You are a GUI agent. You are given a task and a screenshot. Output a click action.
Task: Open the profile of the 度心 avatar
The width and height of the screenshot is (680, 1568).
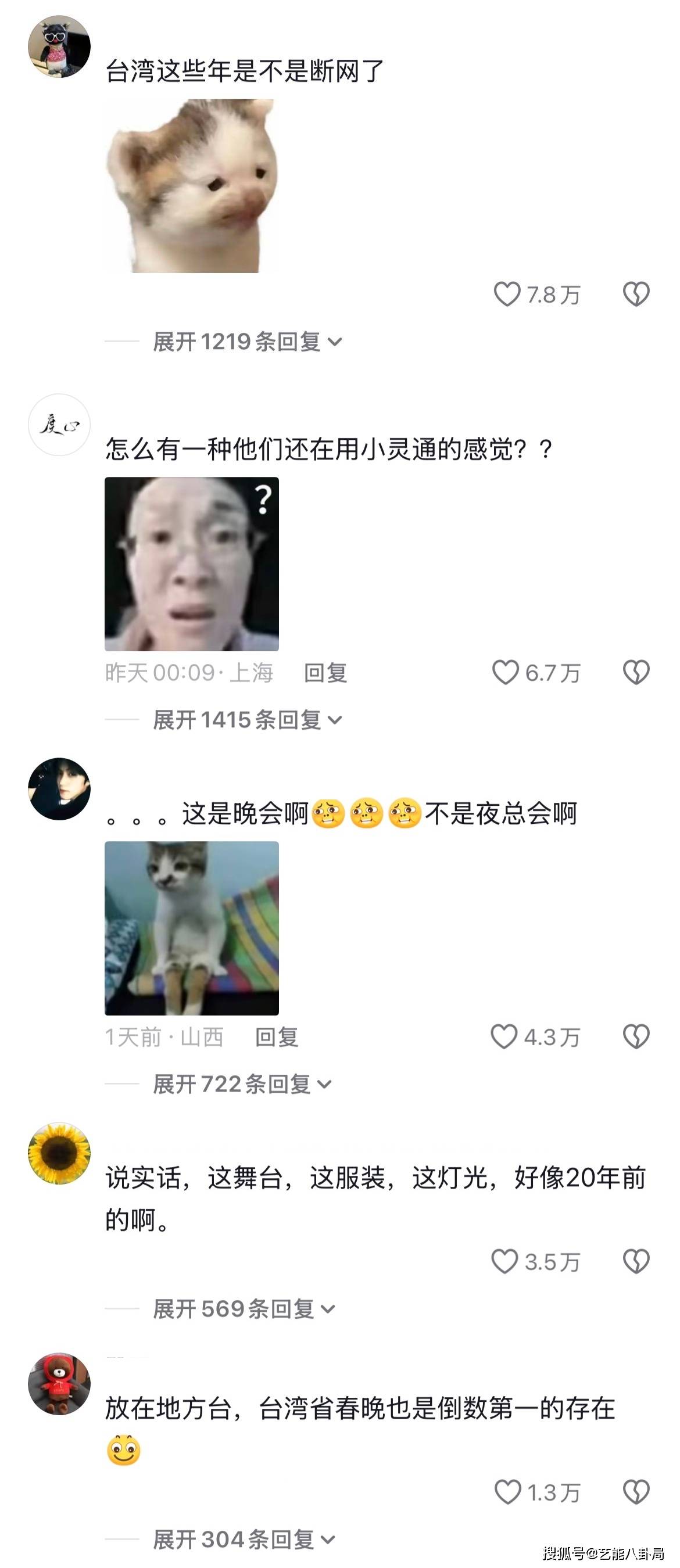click(x=59, y=424)
